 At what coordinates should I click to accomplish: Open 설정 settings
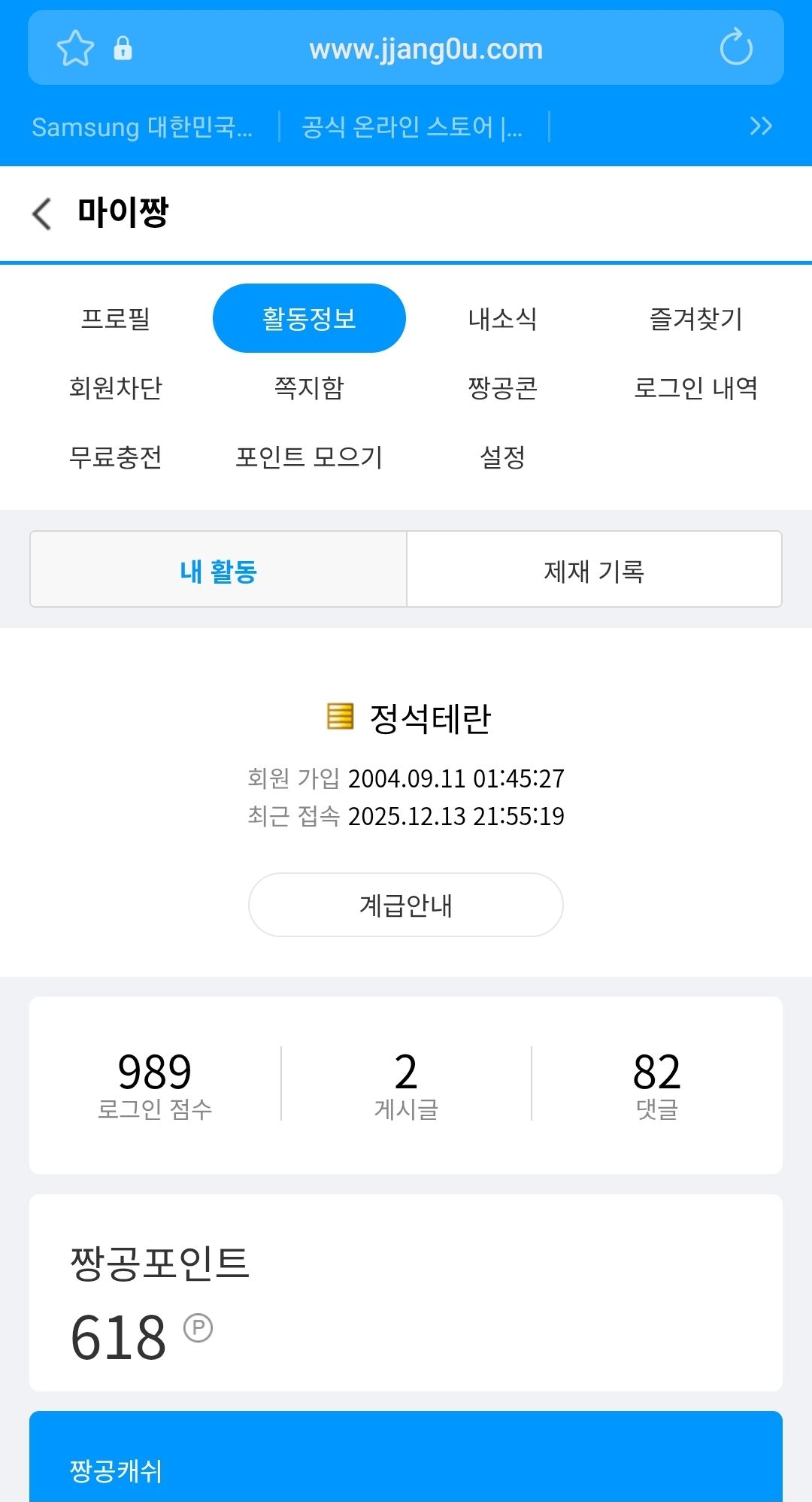pyautogui.click(x=502, y=457)
